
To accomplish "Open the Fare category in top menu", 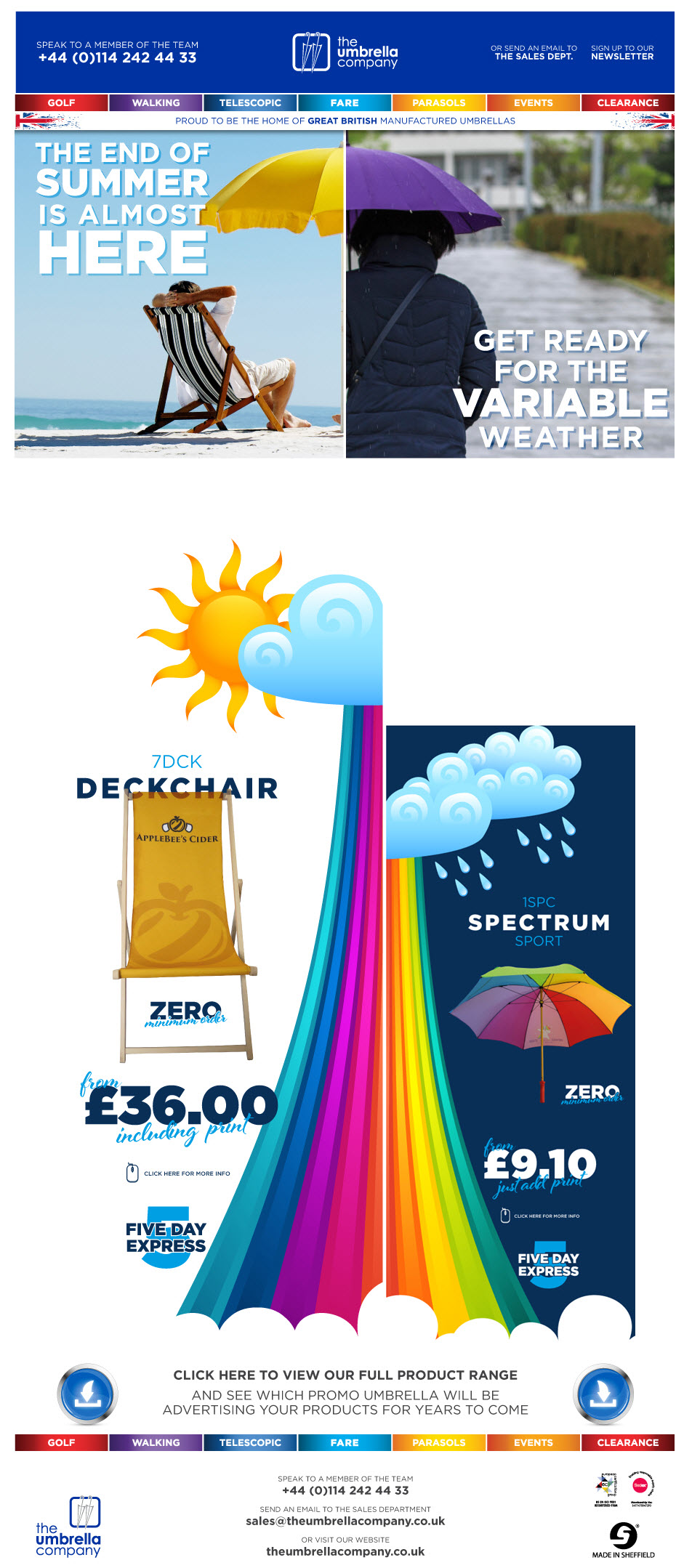I will click(x=345, y=102).
